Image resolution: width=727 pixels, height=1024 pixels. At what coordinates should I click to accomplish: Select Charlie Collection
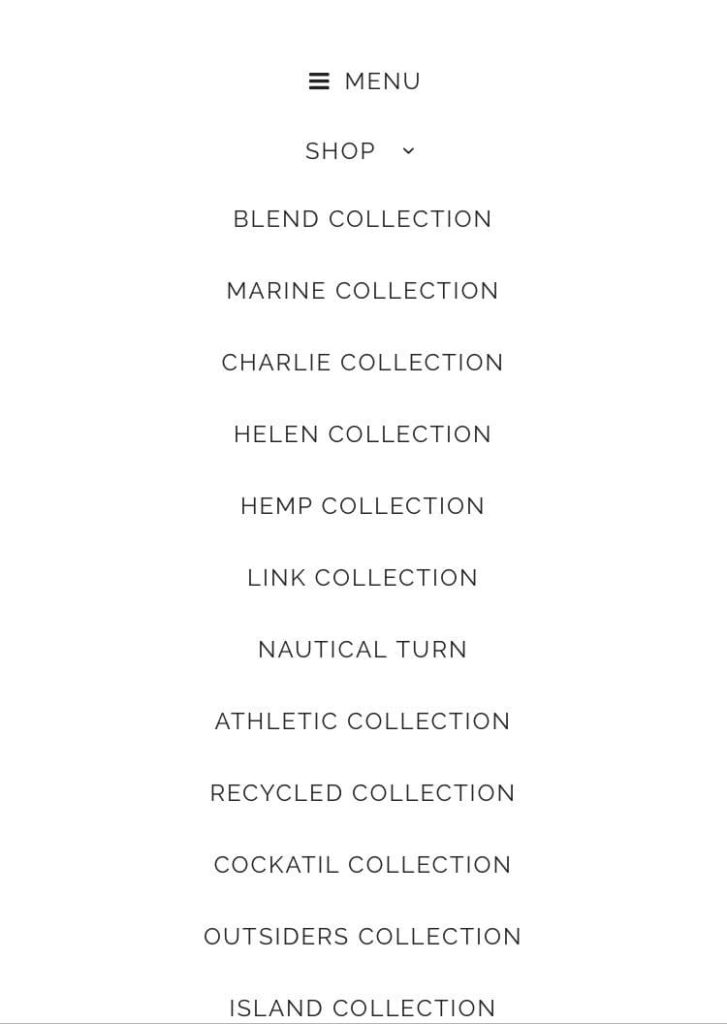[x=362, y=363]
